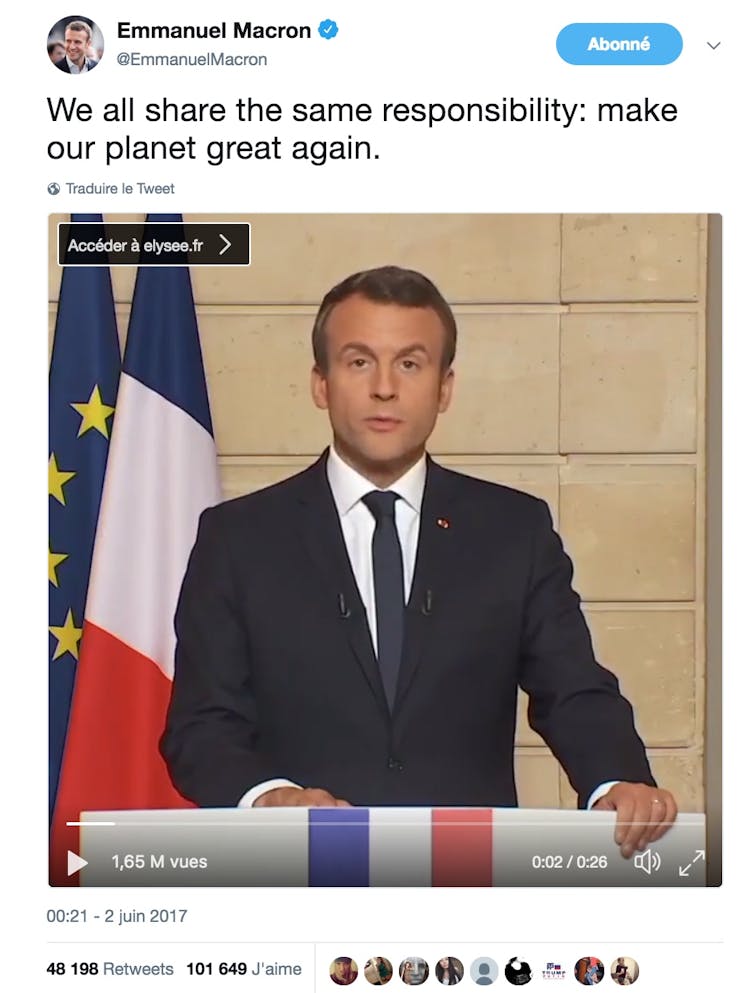Tap the Abonné follow button

pos(619,44)
